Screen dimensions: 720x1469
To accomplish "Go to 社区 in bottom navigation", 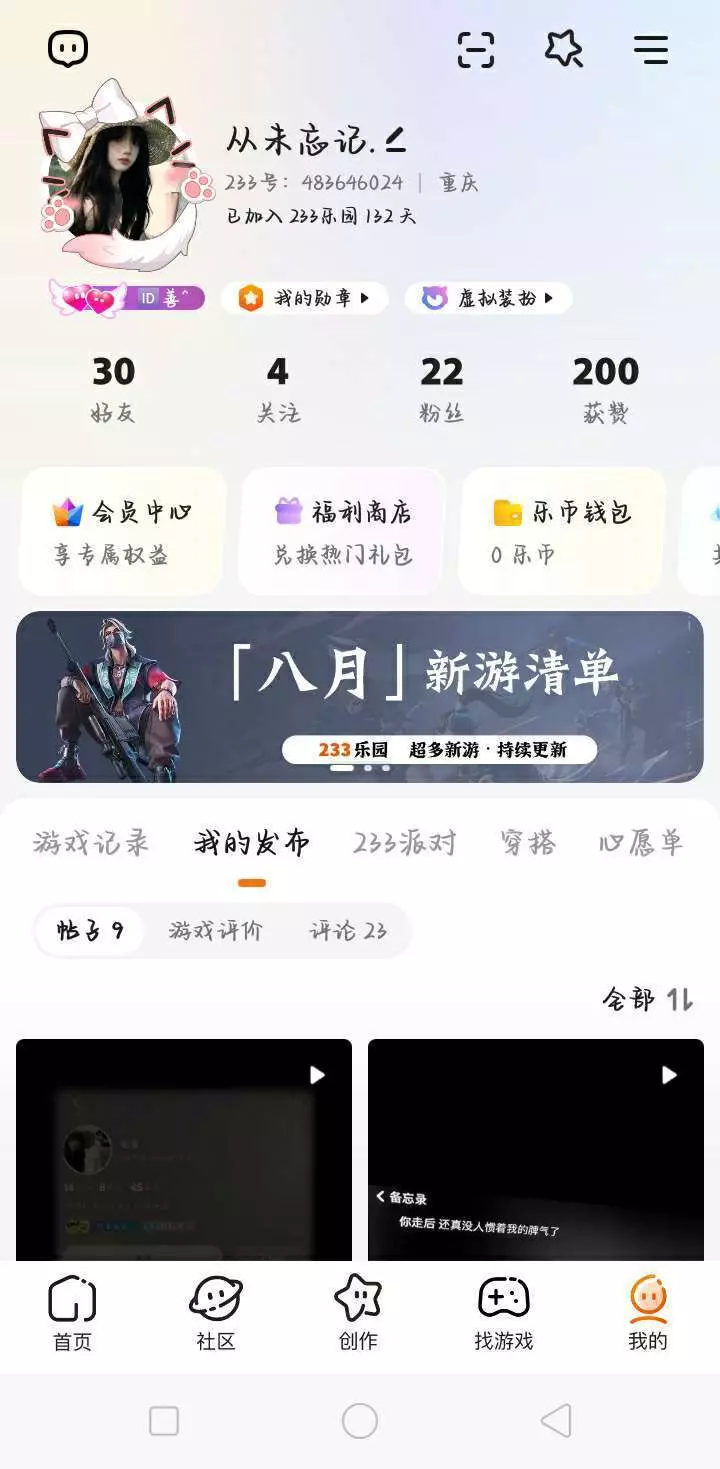I will [216, 1314].
